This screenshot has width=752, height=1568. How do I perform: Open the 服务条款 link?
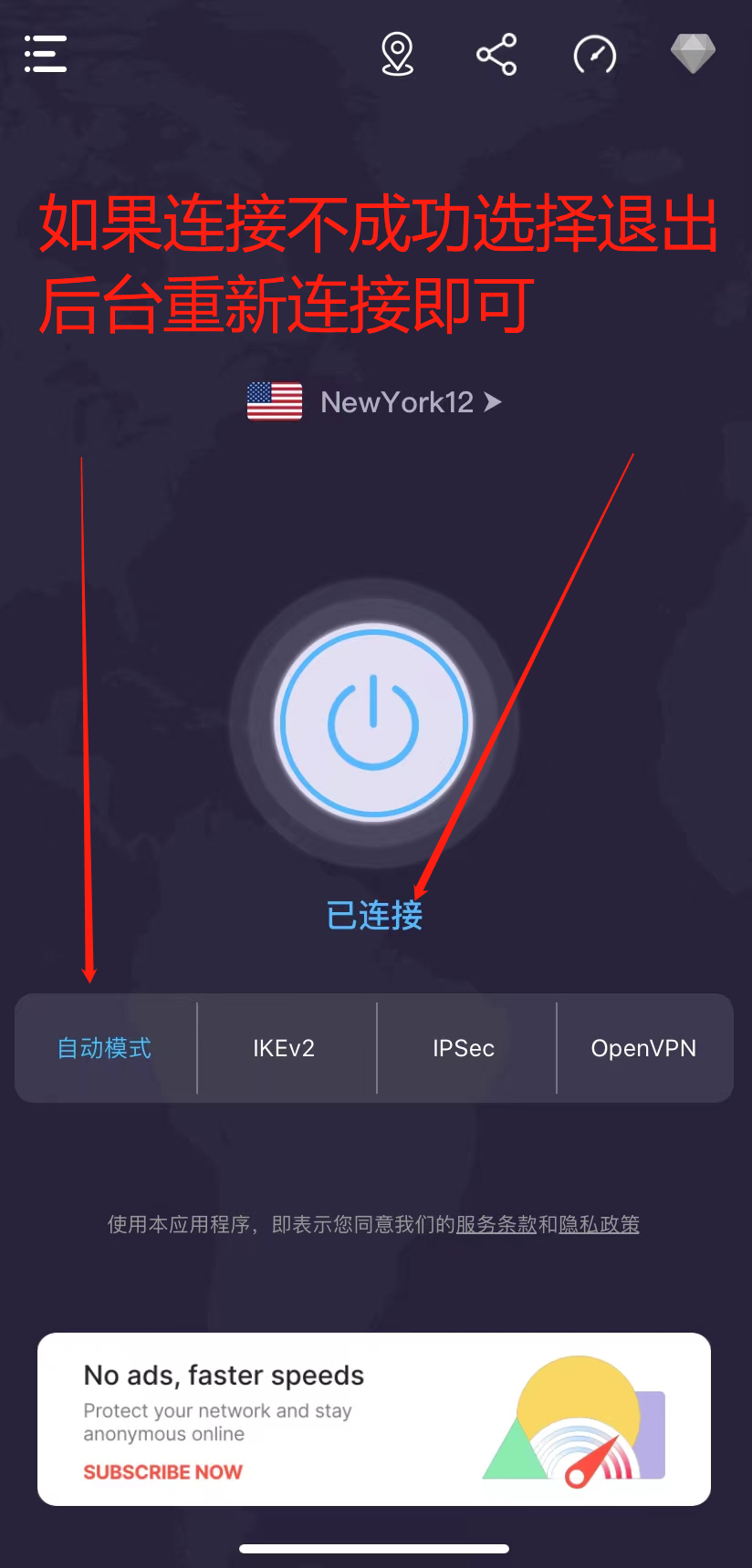[x=496, y=1225]
